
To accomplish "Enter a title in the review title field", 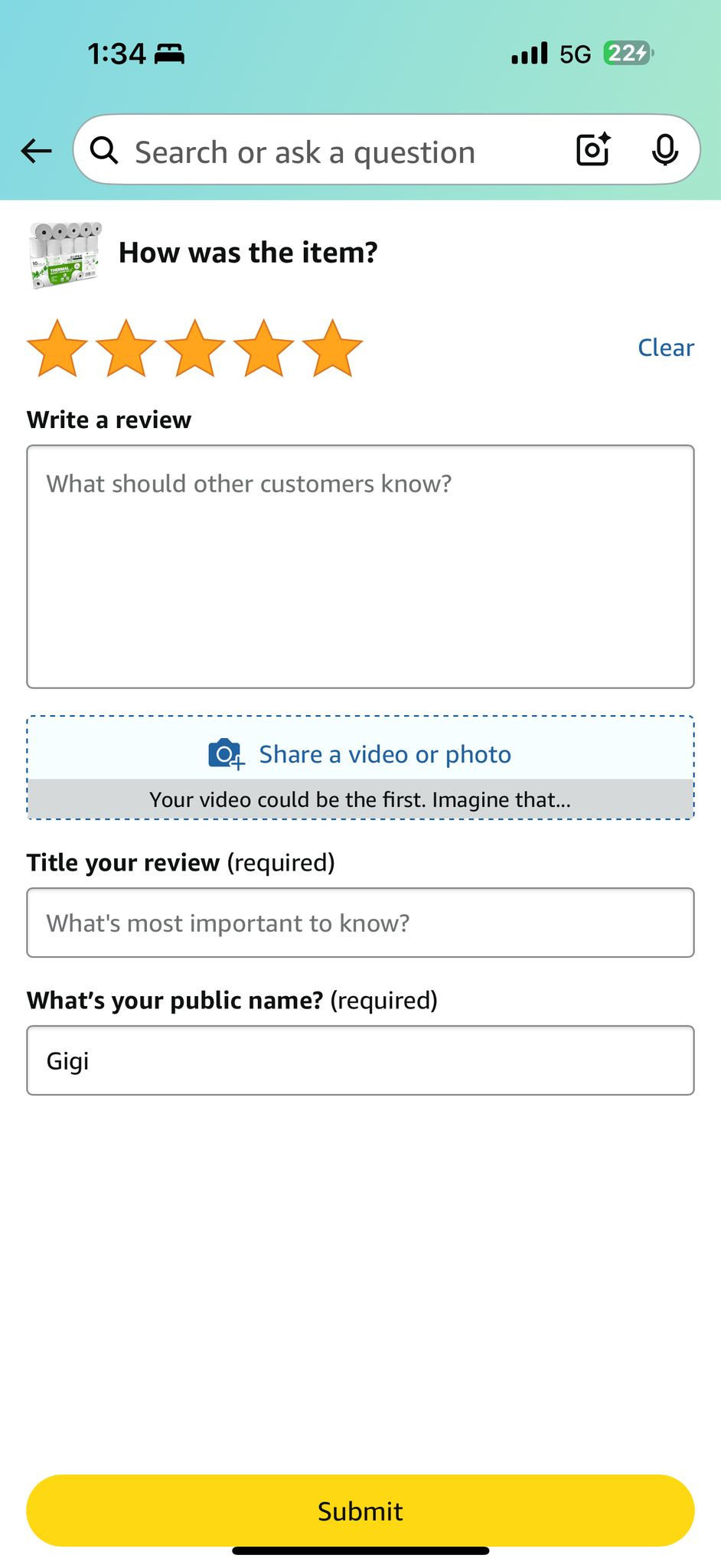I will [x=360, y=923].
